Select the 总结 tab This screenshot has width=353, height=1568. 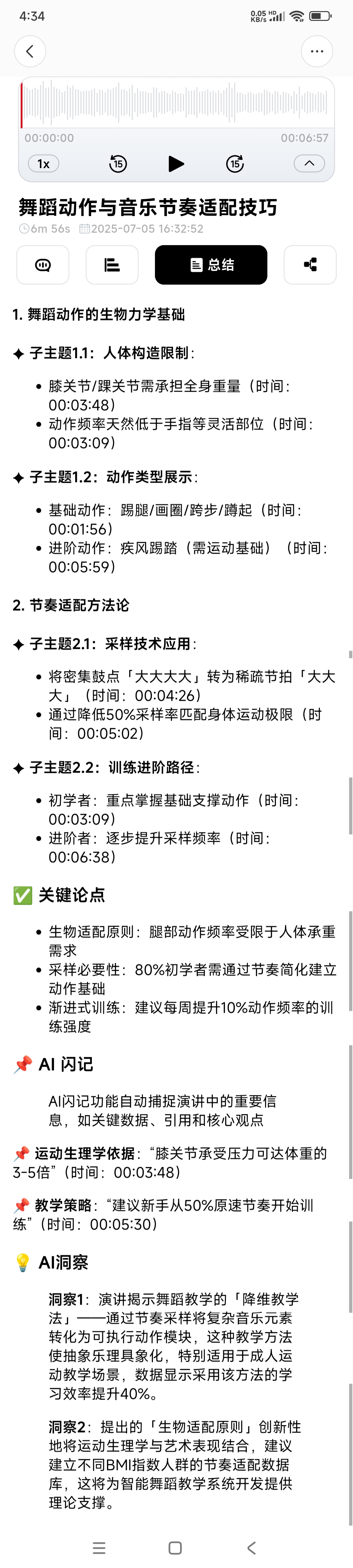pyautogui.click(x=211, y=265)
